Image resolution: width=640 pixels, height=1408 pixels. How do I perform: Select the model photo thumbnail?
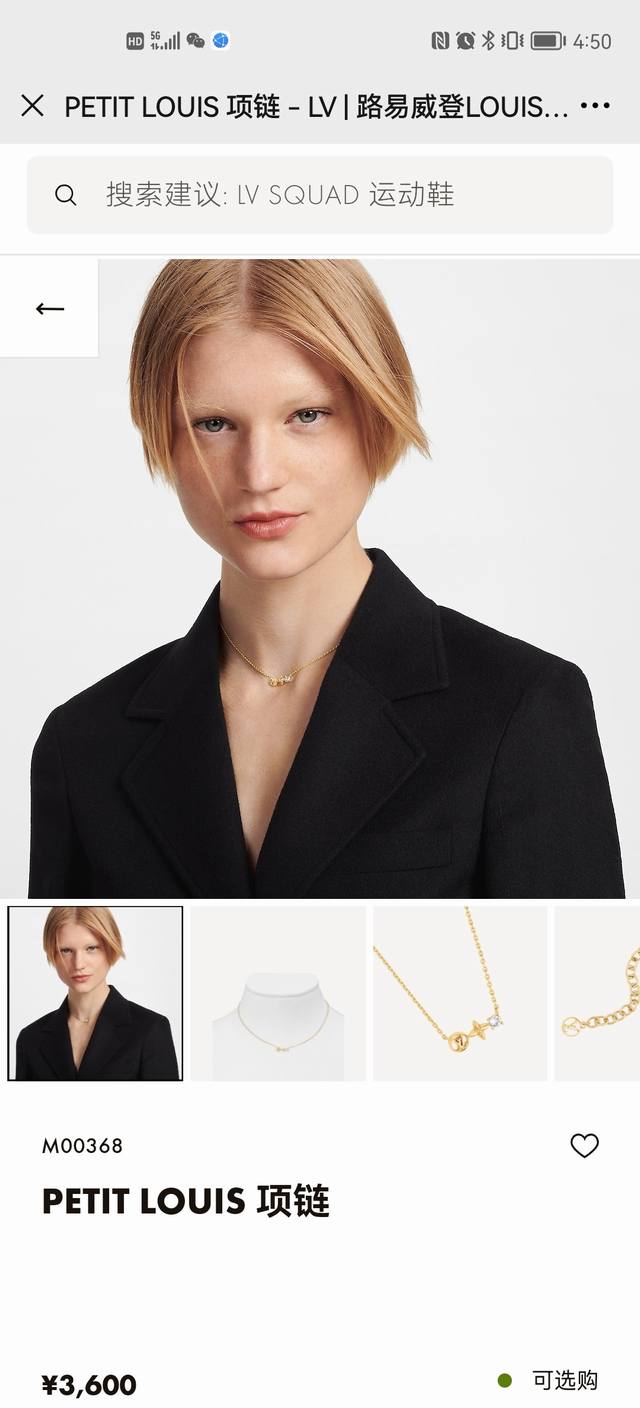pos(96,993)
